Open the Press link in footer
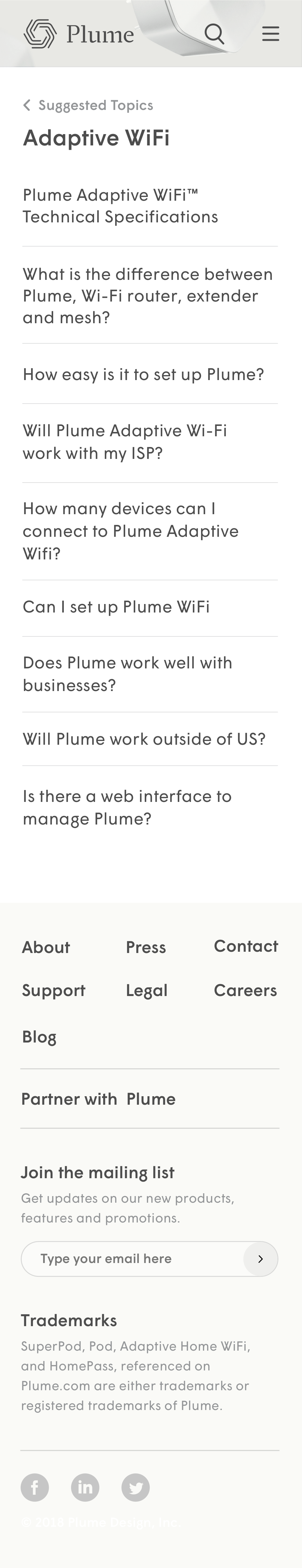 pyautogui.click(x=146, y=947)
